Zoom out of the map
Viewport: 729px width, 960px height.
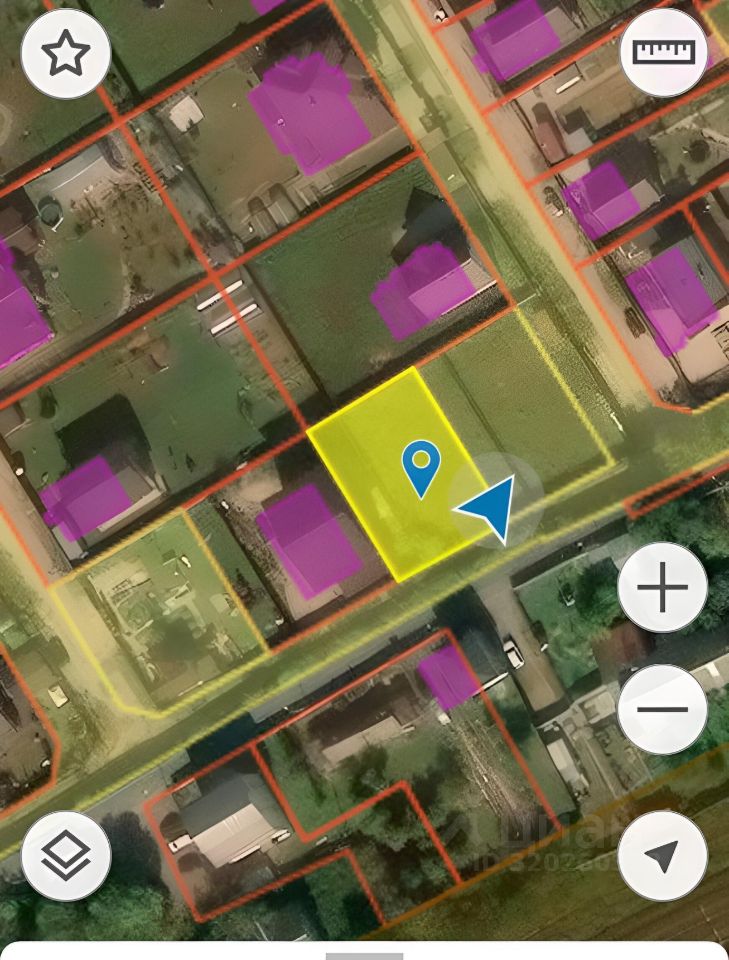663,709
